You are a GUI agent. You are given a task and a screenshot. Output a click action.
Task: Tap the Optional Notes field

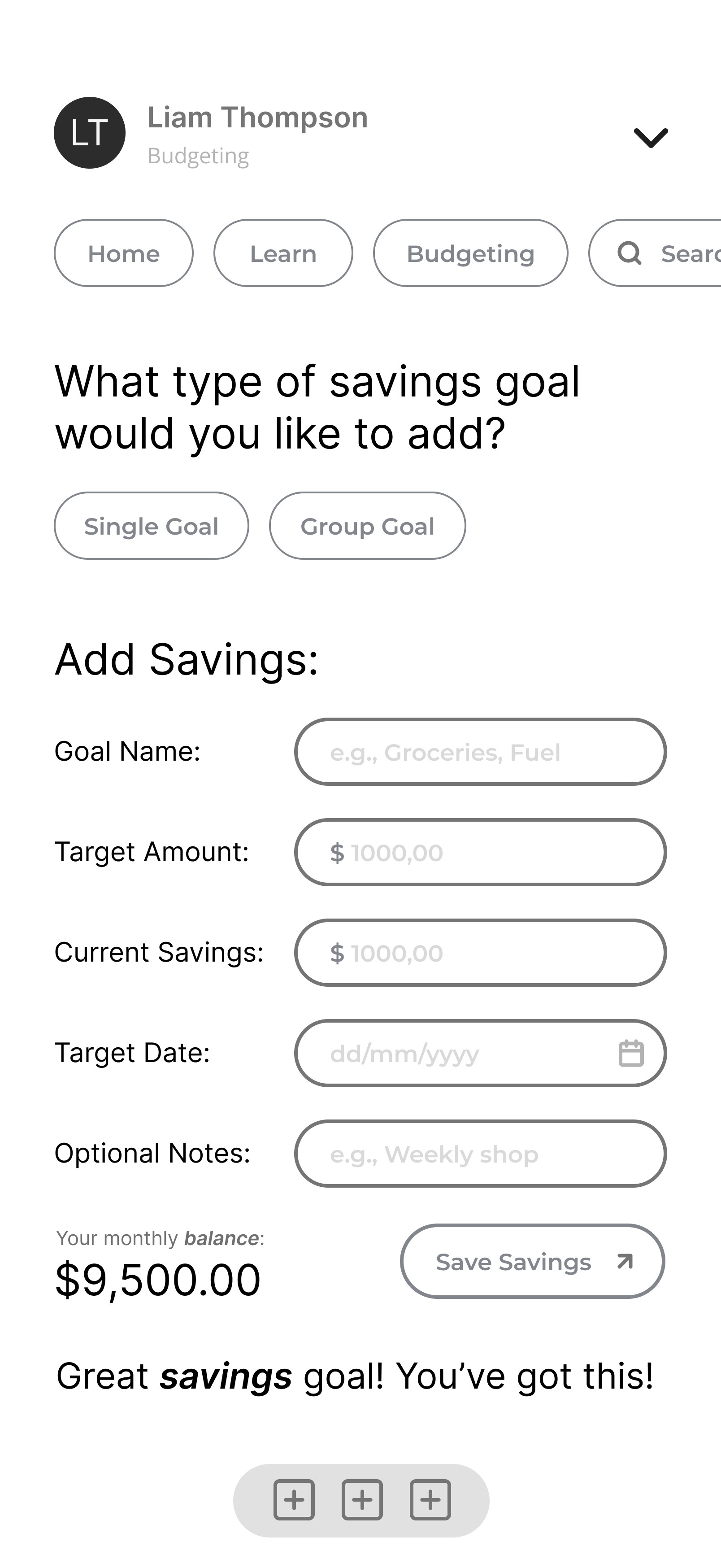(x=481, y=1154)
